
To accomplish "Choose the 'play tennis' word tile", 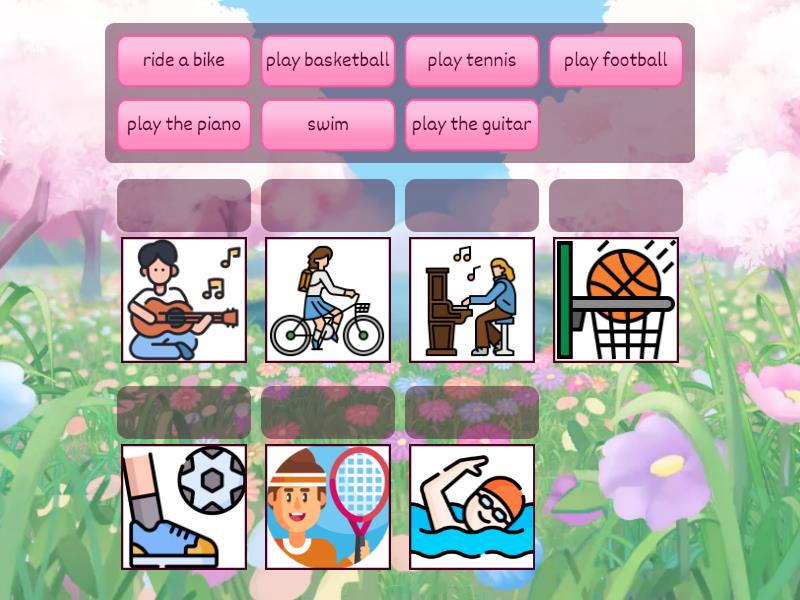I will (472, 60).
